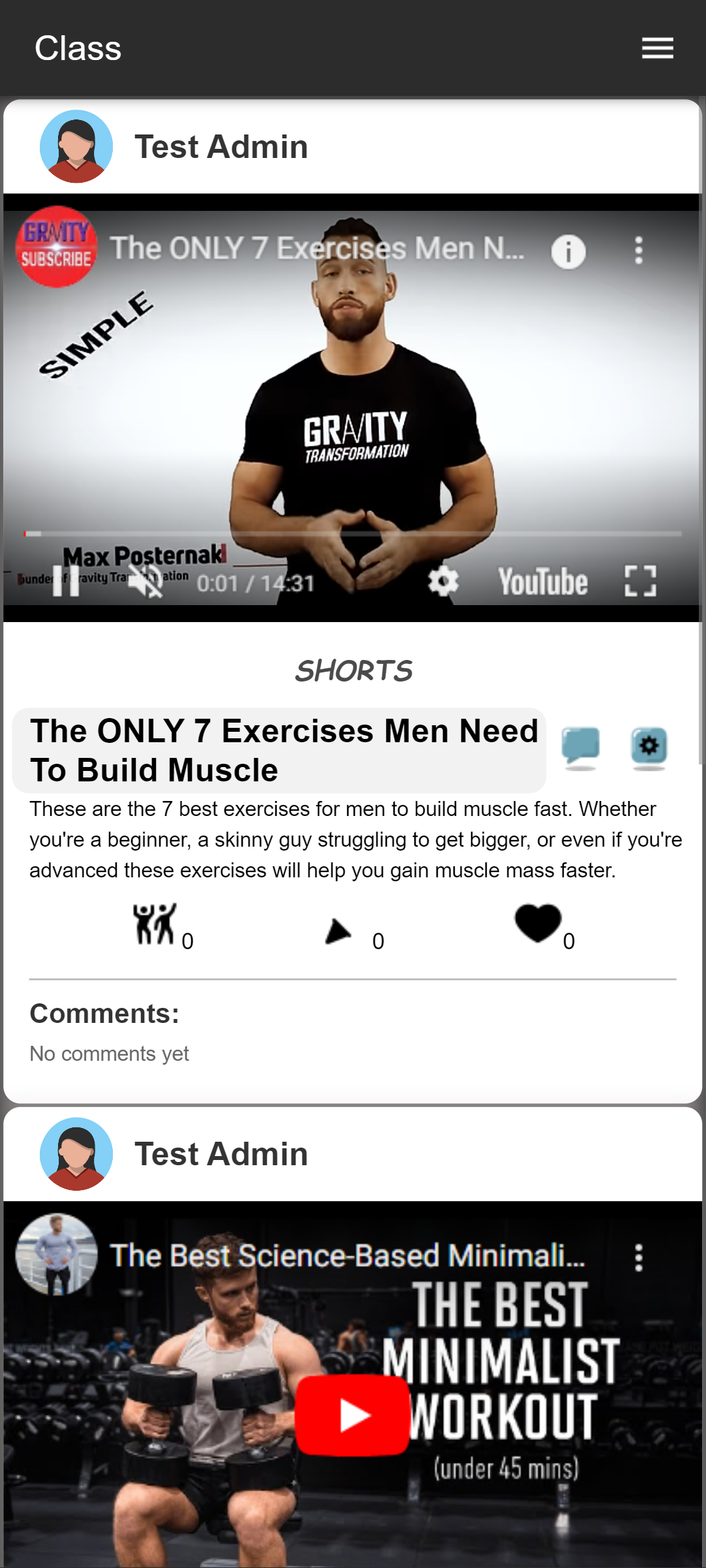The height and width of the screenshot is (1568, 706).
Task: Like the post with the heart icon
Action: coord(538,923)
